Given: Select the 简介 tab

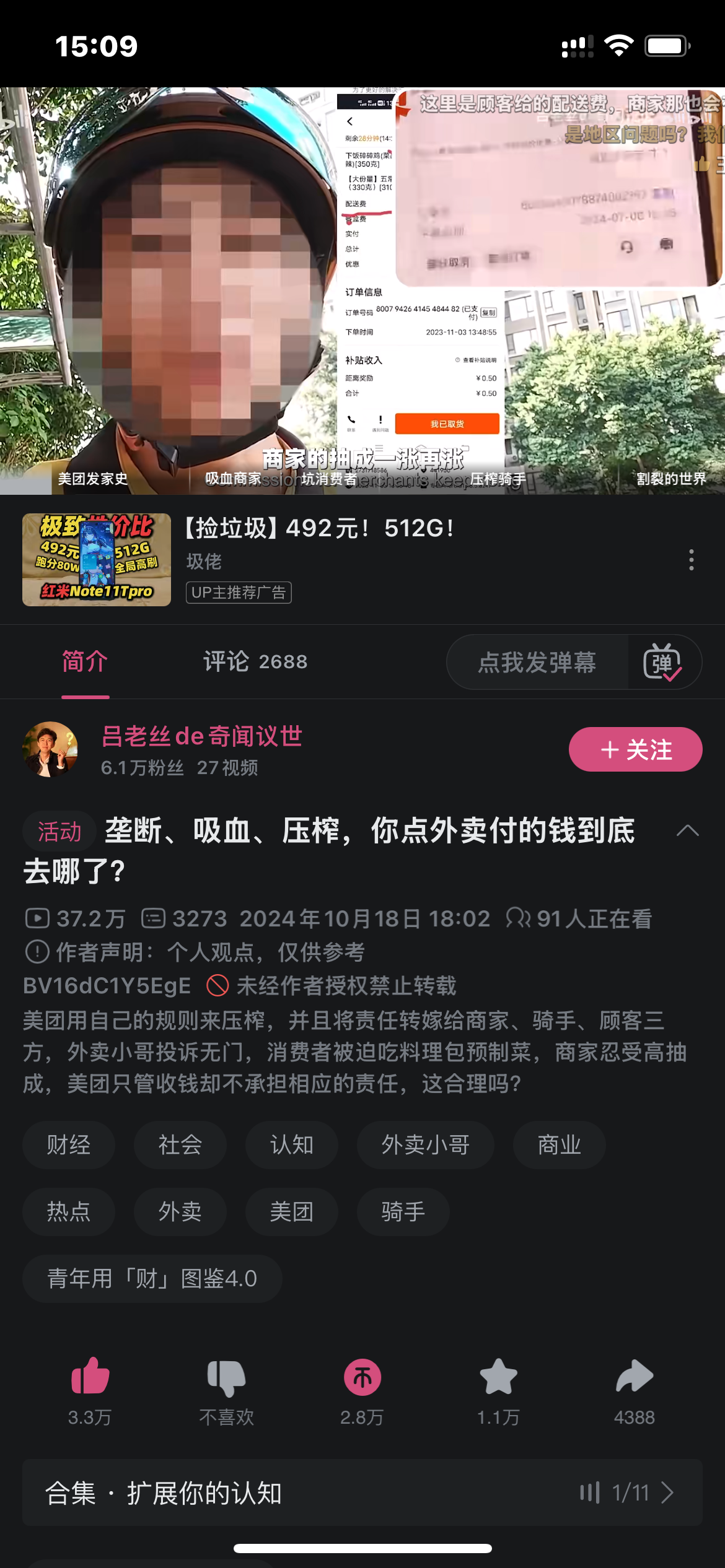Looking at the screenshot, I should (85, 662).
